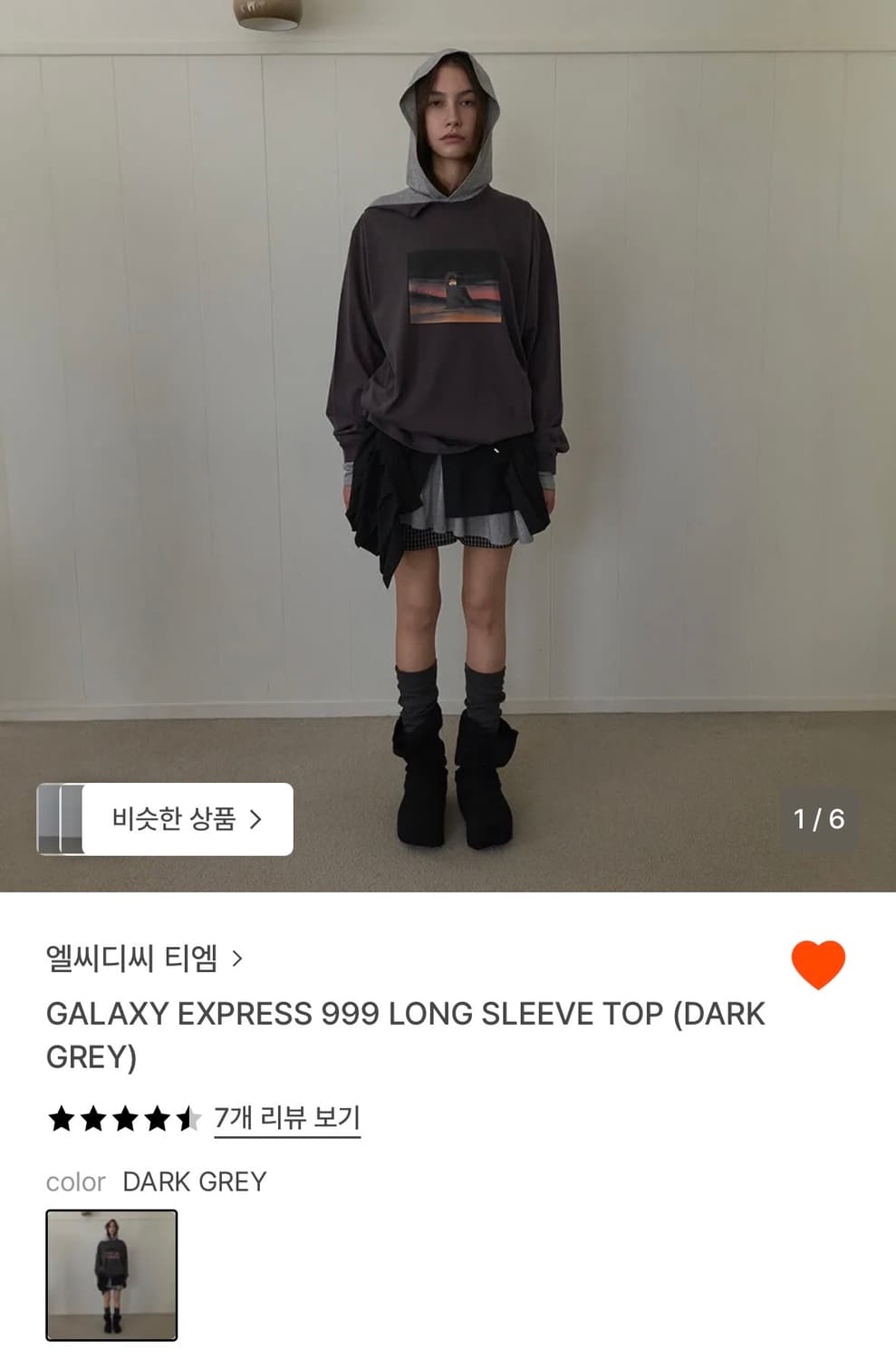Tap the third star of the product rating
Screen dimensions: 896x1359
125,1119
